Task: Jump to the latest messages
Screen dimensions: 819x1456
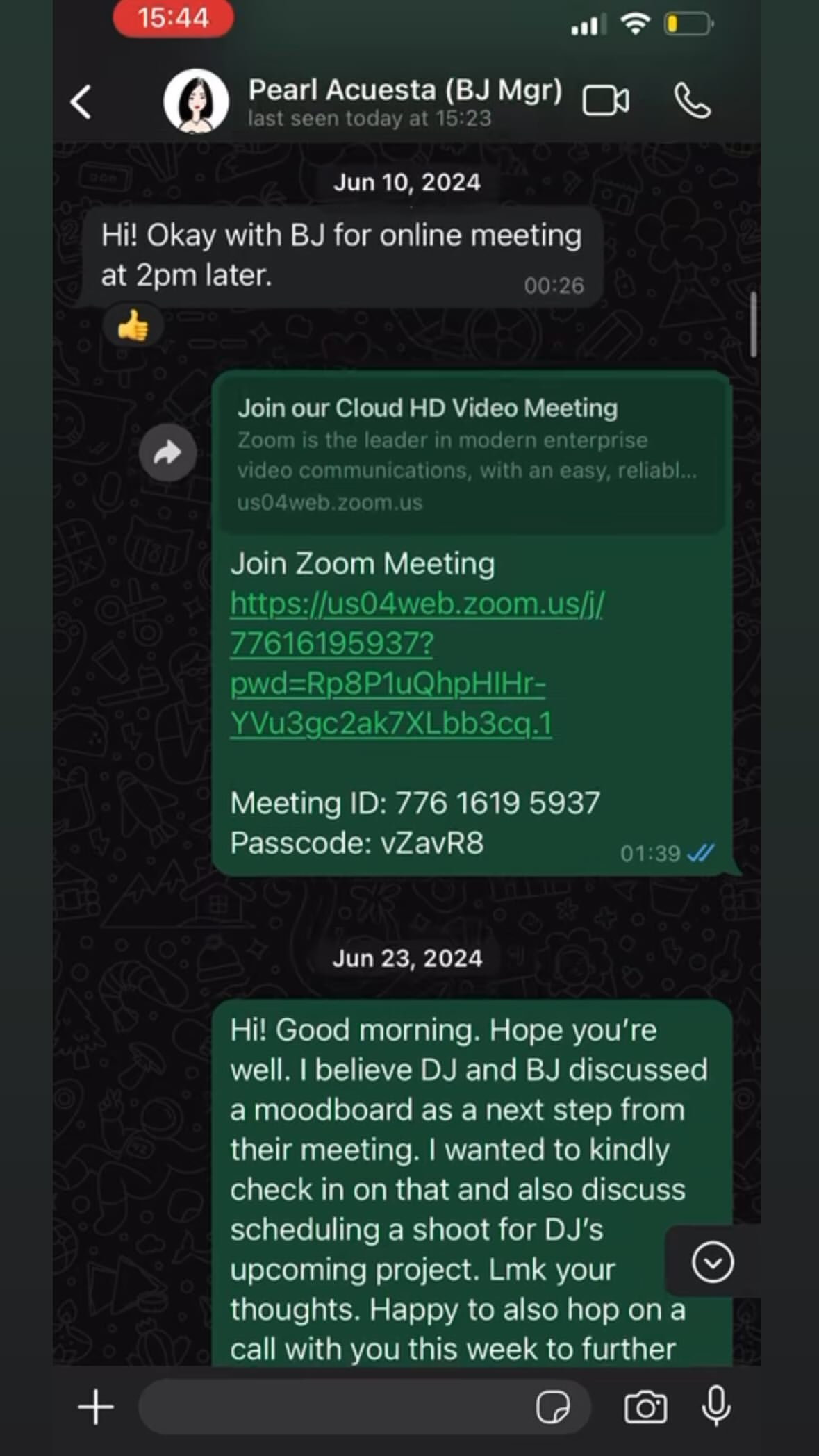Action: coord(713,1262)
